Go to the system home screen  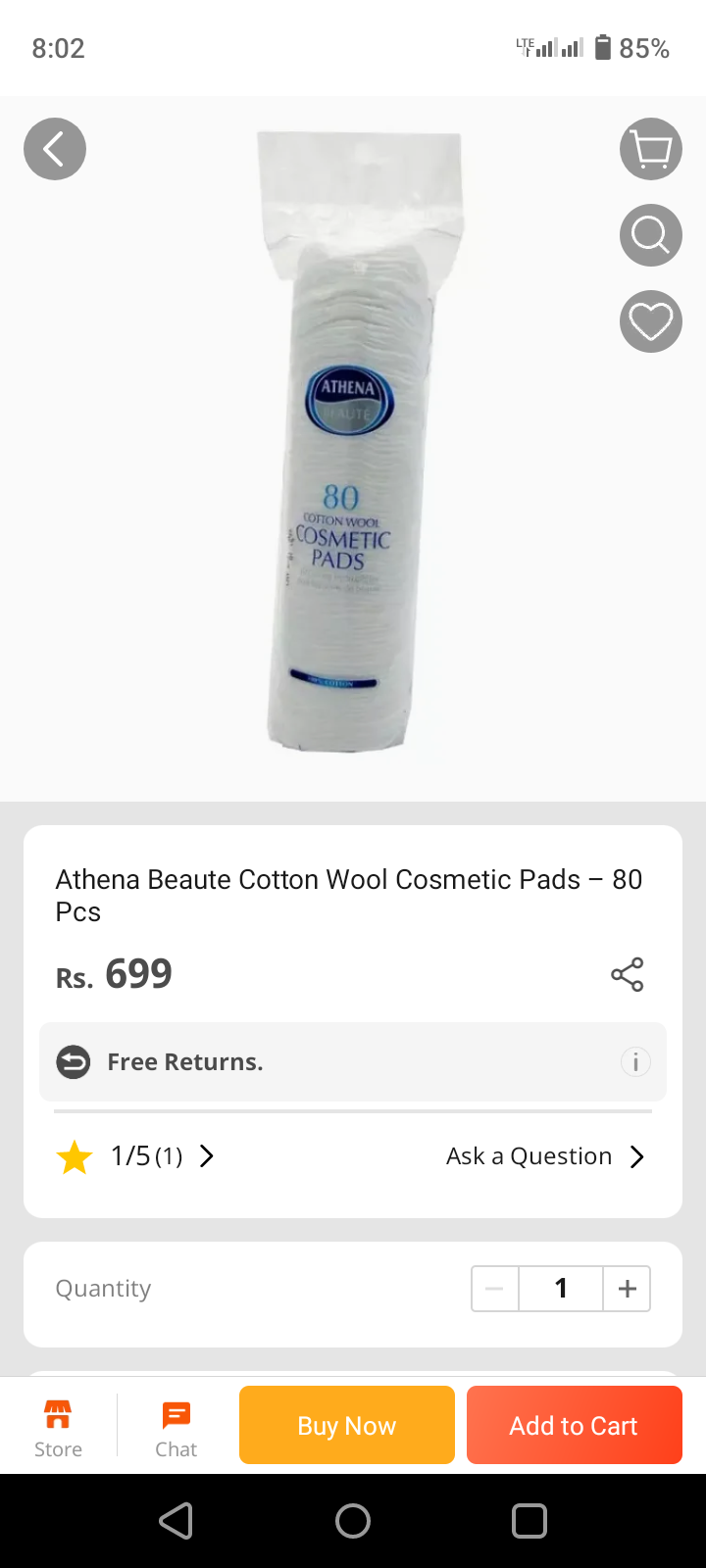point(353,1521)
